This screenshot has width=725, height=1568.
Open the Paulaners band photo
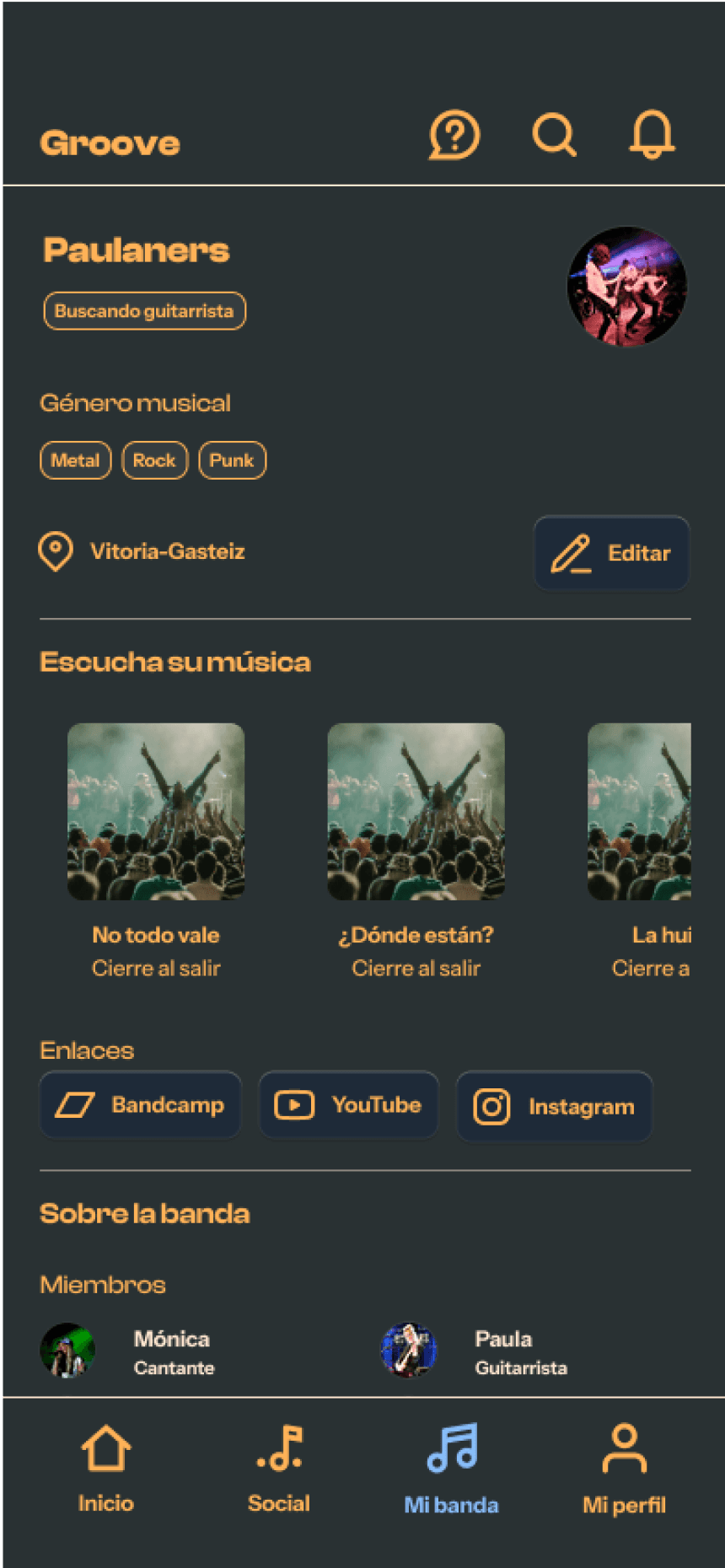coord(626,287)
